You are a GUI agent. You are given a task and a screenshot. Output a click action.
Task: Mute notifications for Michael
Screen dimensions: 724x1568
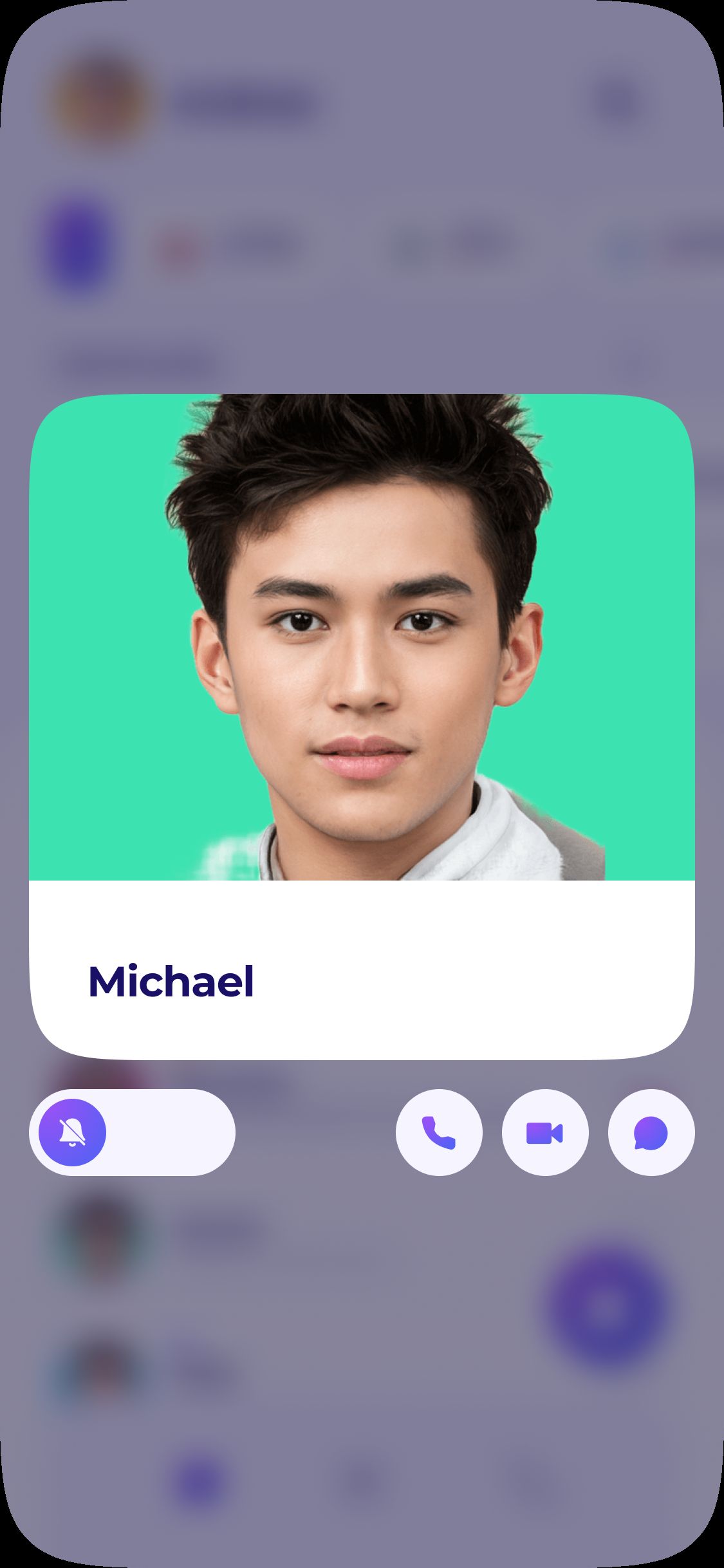[x=72, y=1132]
